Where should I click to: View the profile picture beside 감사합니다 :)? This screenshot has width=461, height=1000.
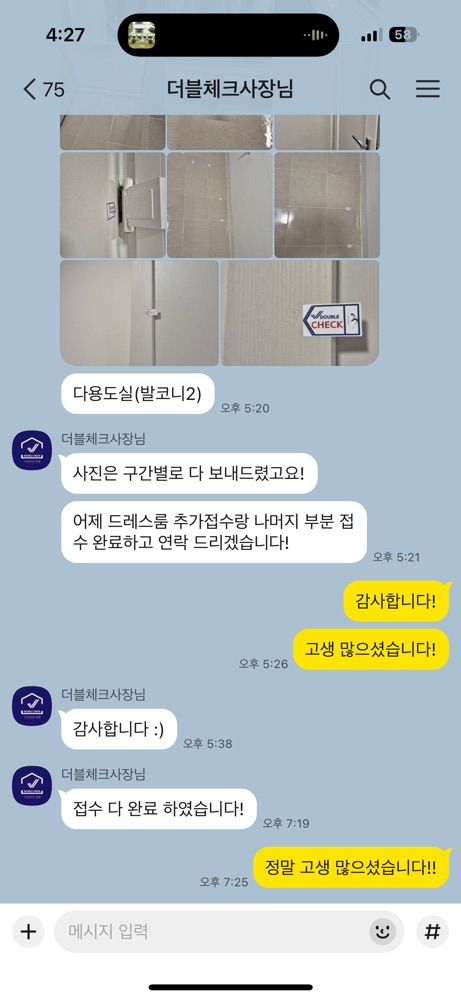click(32, 705)
